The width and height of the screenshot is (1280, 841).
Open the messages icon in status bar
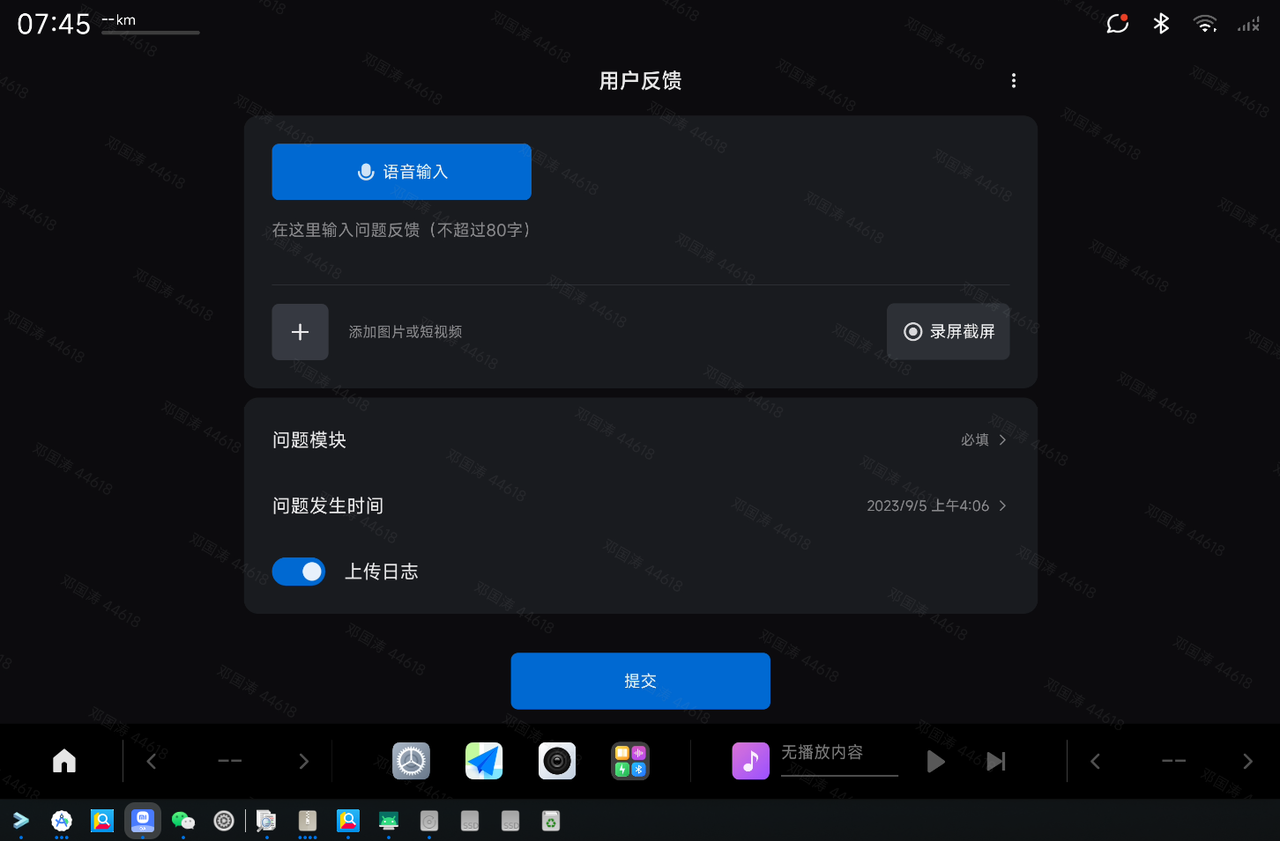pos(1117,24)
